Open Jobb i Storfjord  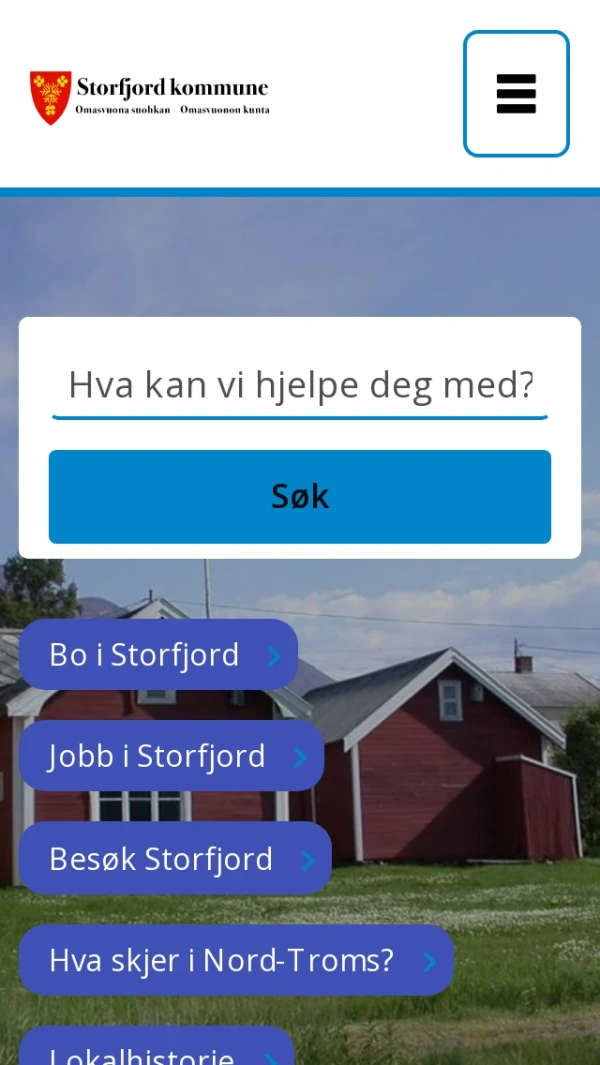coord(171,756)
